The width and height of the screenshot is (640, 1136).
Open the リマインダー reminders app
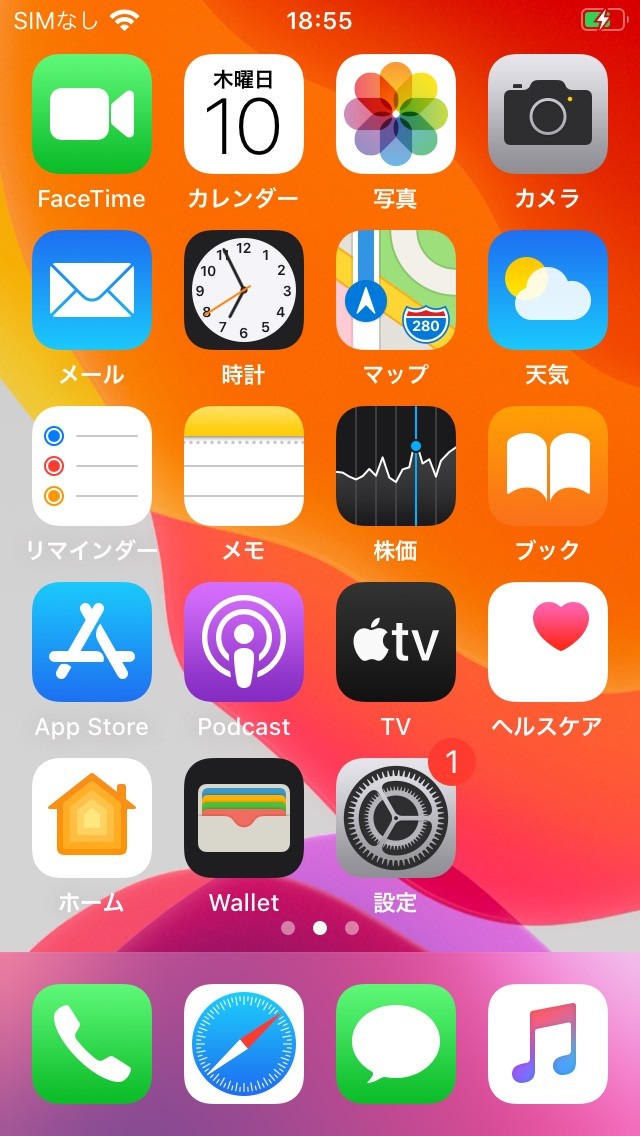(x=91, y=466)
